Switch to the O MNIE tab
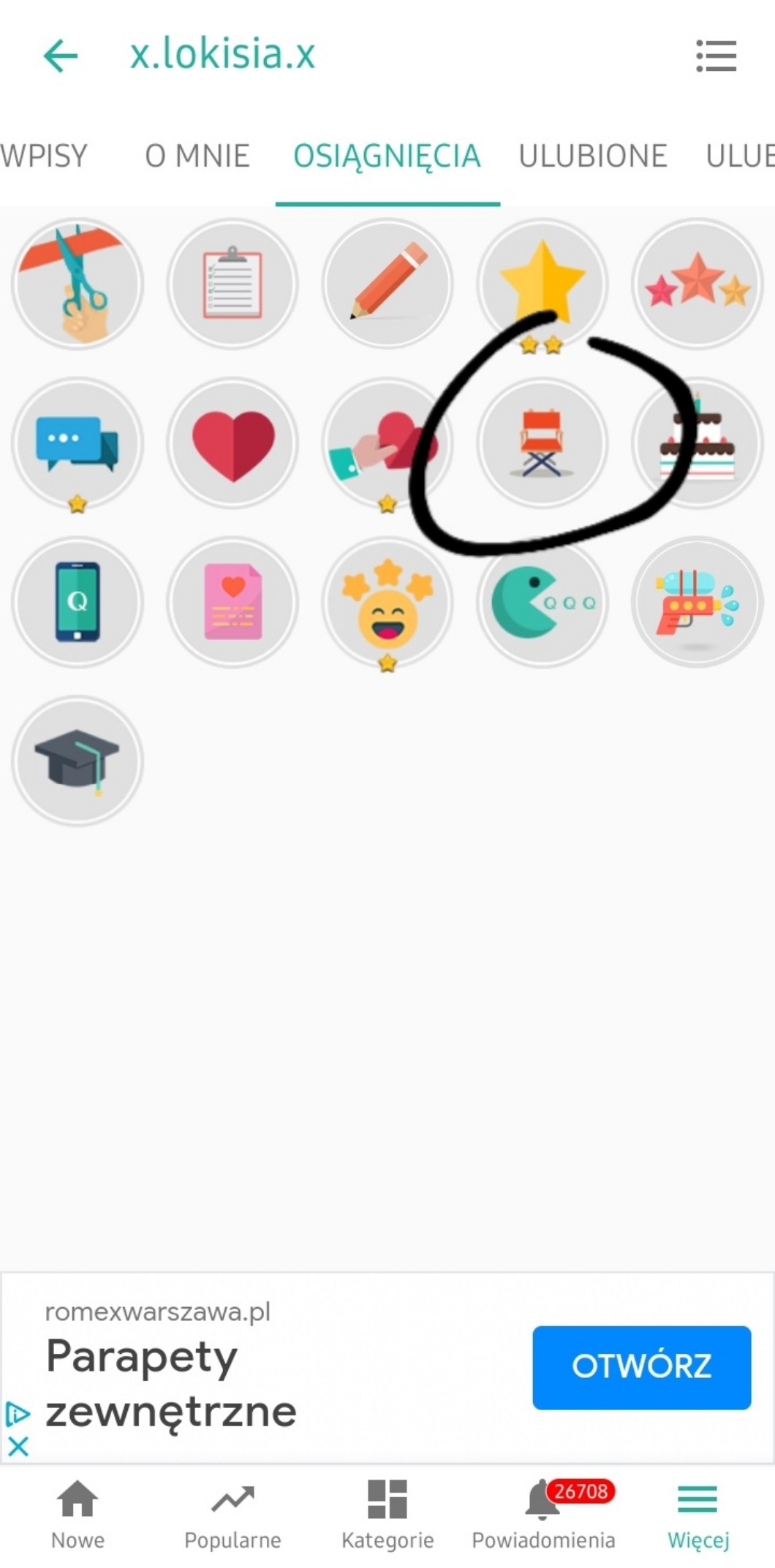This screenshot has width=775, height=1568. tap(197, 156)
